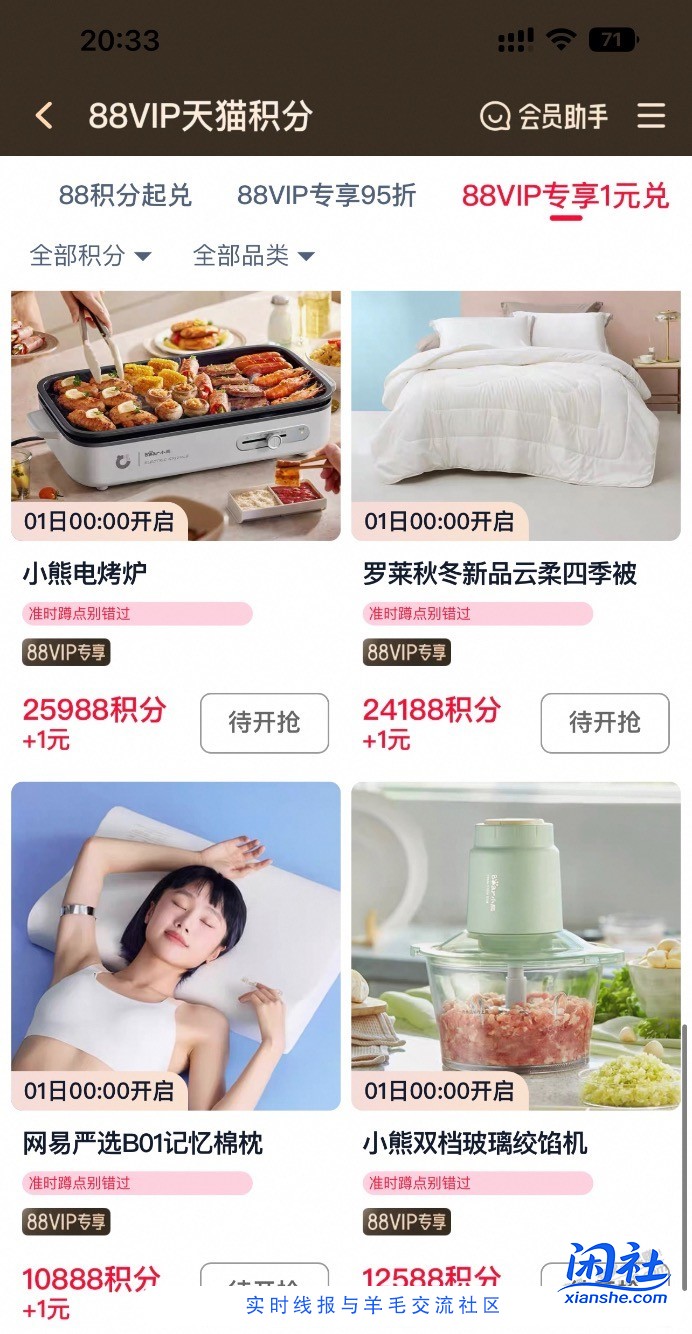Select 88VIP专享1元兑 tab
The width and height of the screenshot is (692, 1334).
pyautogui.click(x=565, y=195)
